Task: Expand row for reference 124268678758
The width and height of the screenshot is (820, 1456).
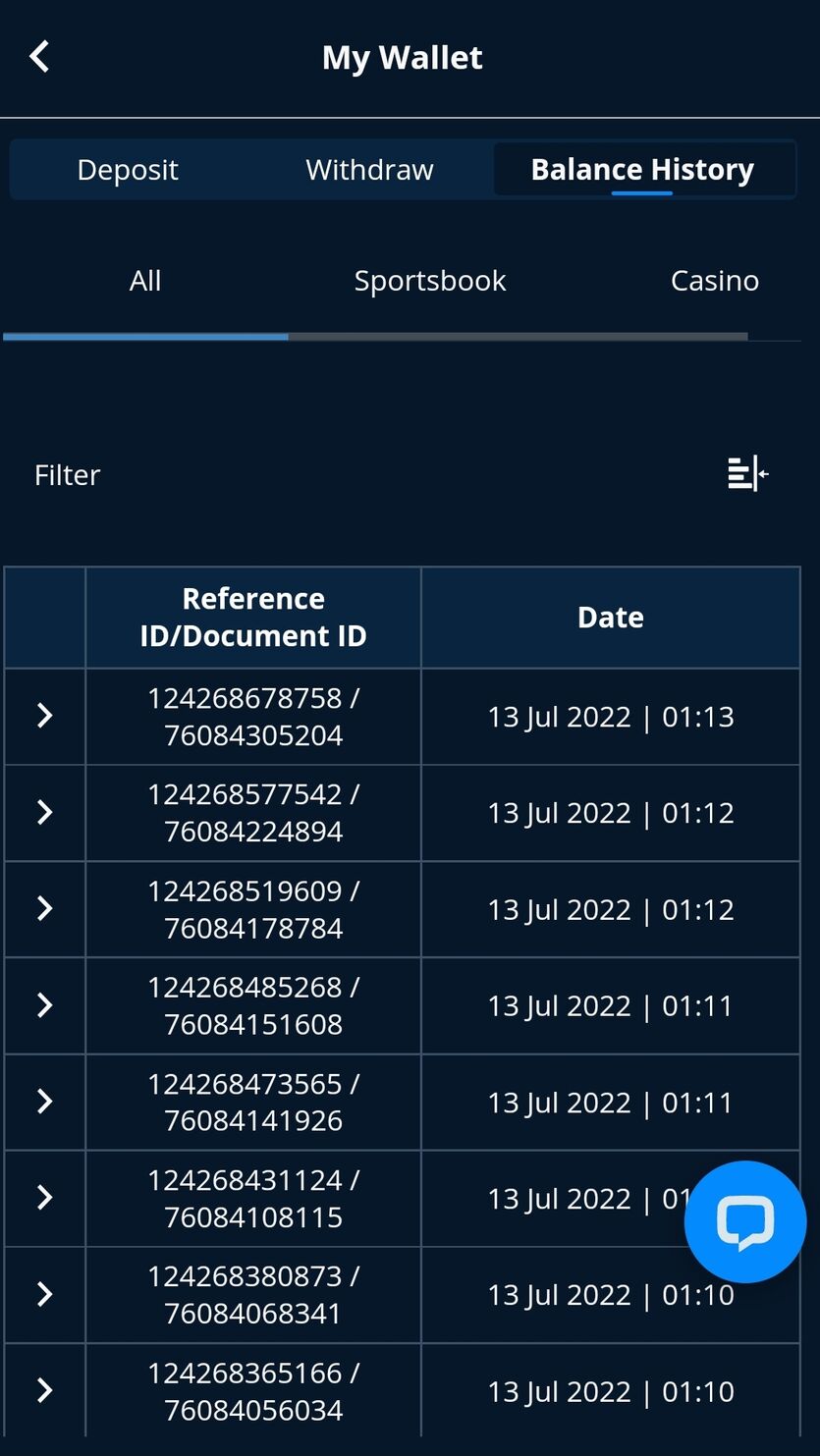Action: tap(44, 716)
